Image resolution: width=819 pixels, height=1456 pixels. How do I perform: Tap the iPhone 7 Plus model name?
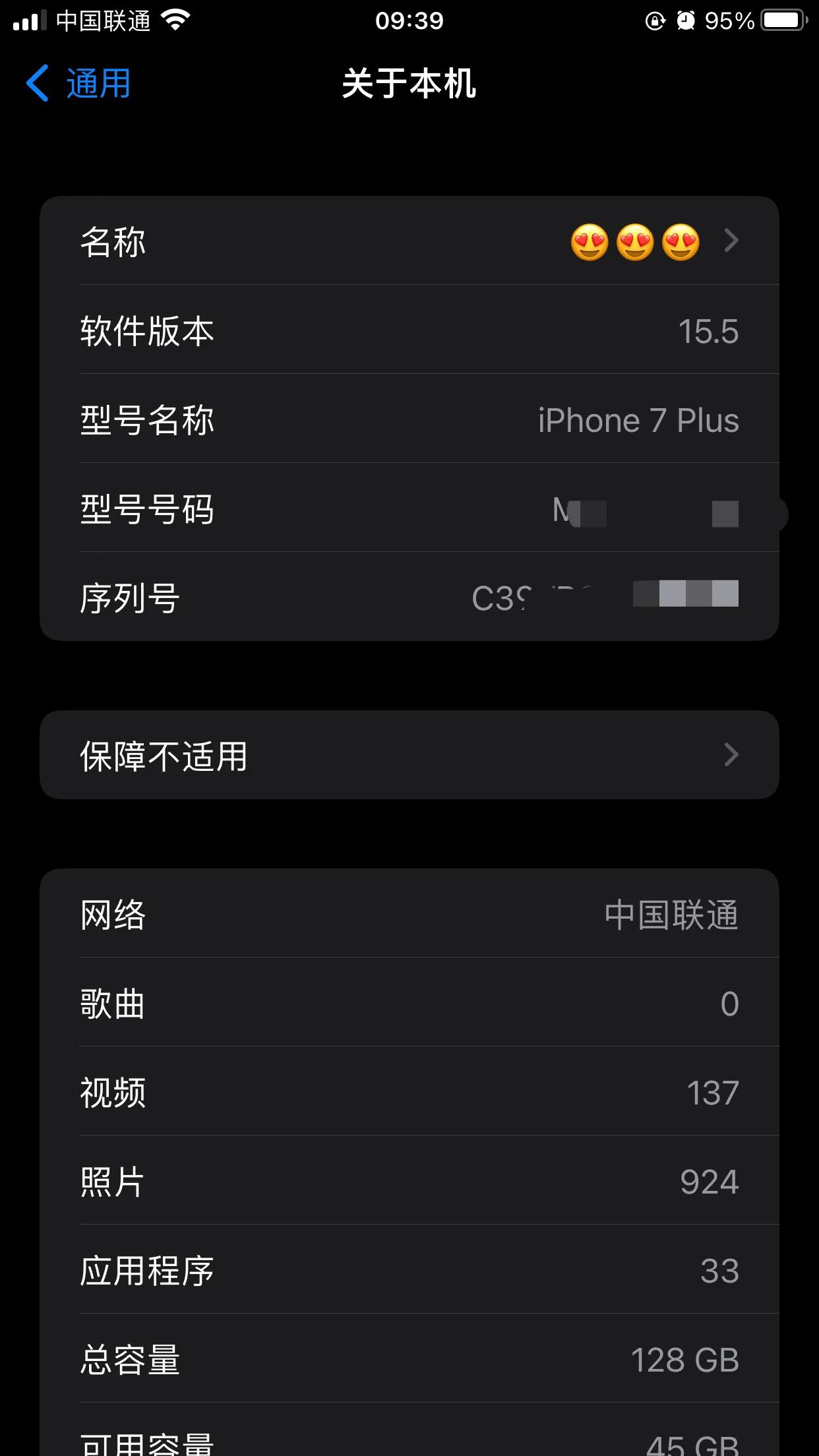click(637, 420)
